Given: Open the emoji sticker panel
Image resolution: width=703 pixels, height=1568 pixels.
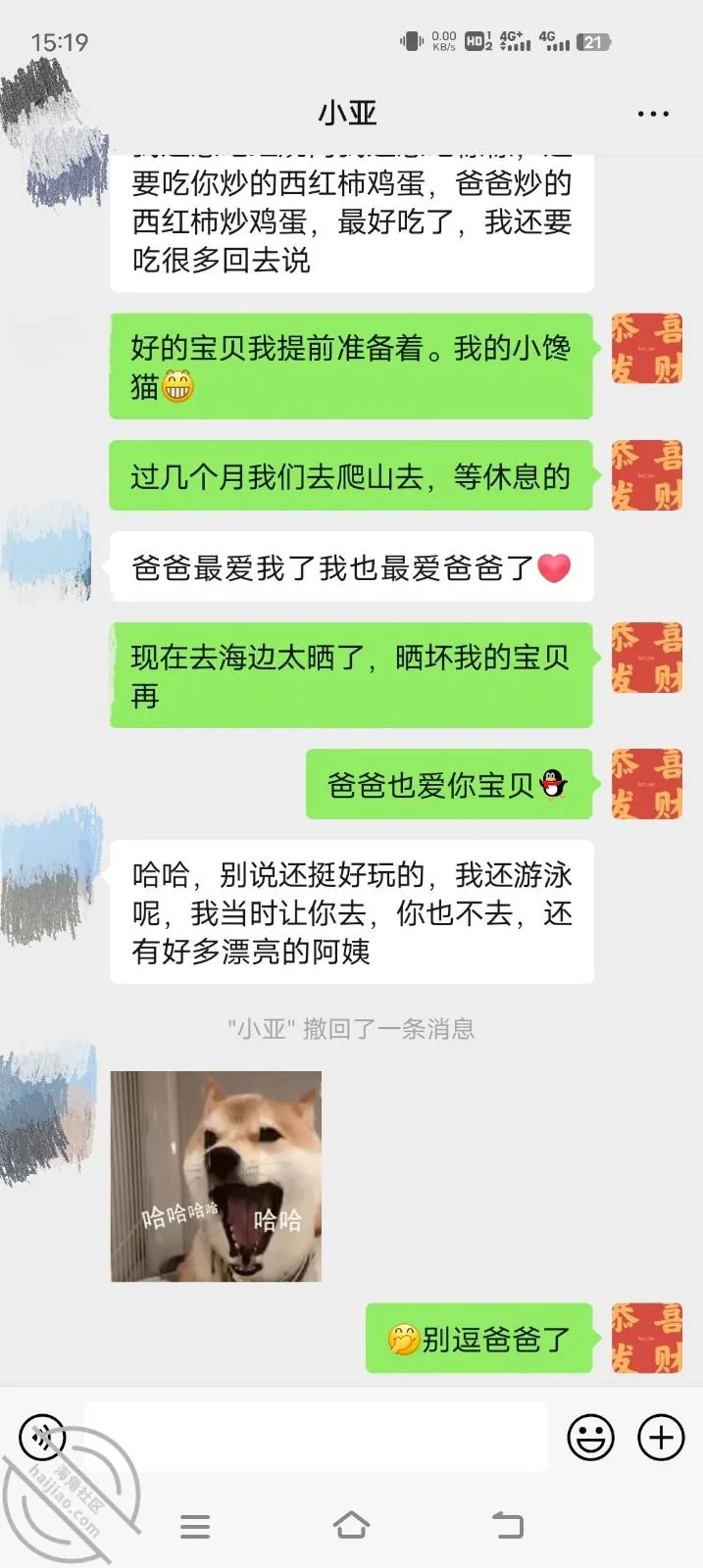Looking at the screenshot, I should coord(591,1438).
